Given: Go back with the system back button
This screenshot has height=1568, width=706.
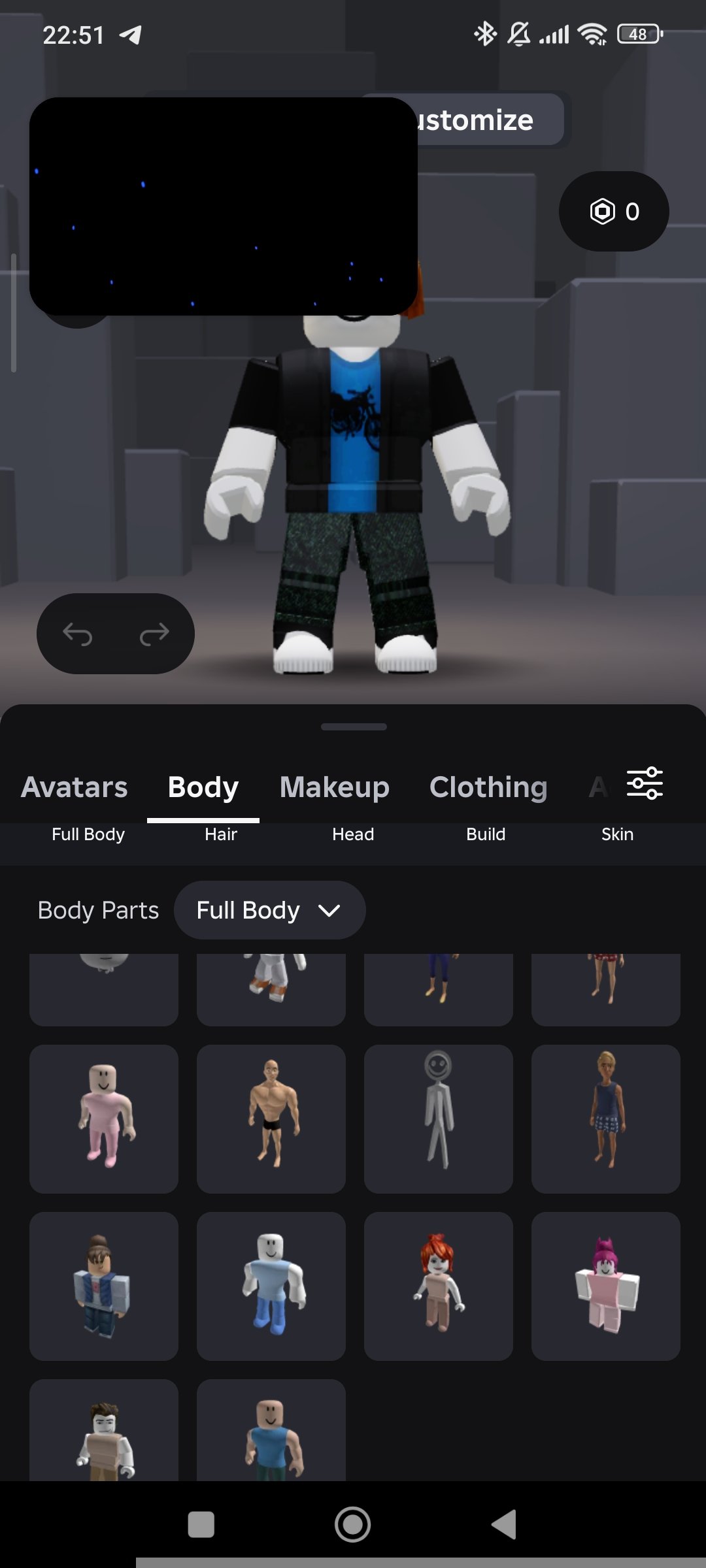Looking at the screenshot, I should coord(504,1524).
